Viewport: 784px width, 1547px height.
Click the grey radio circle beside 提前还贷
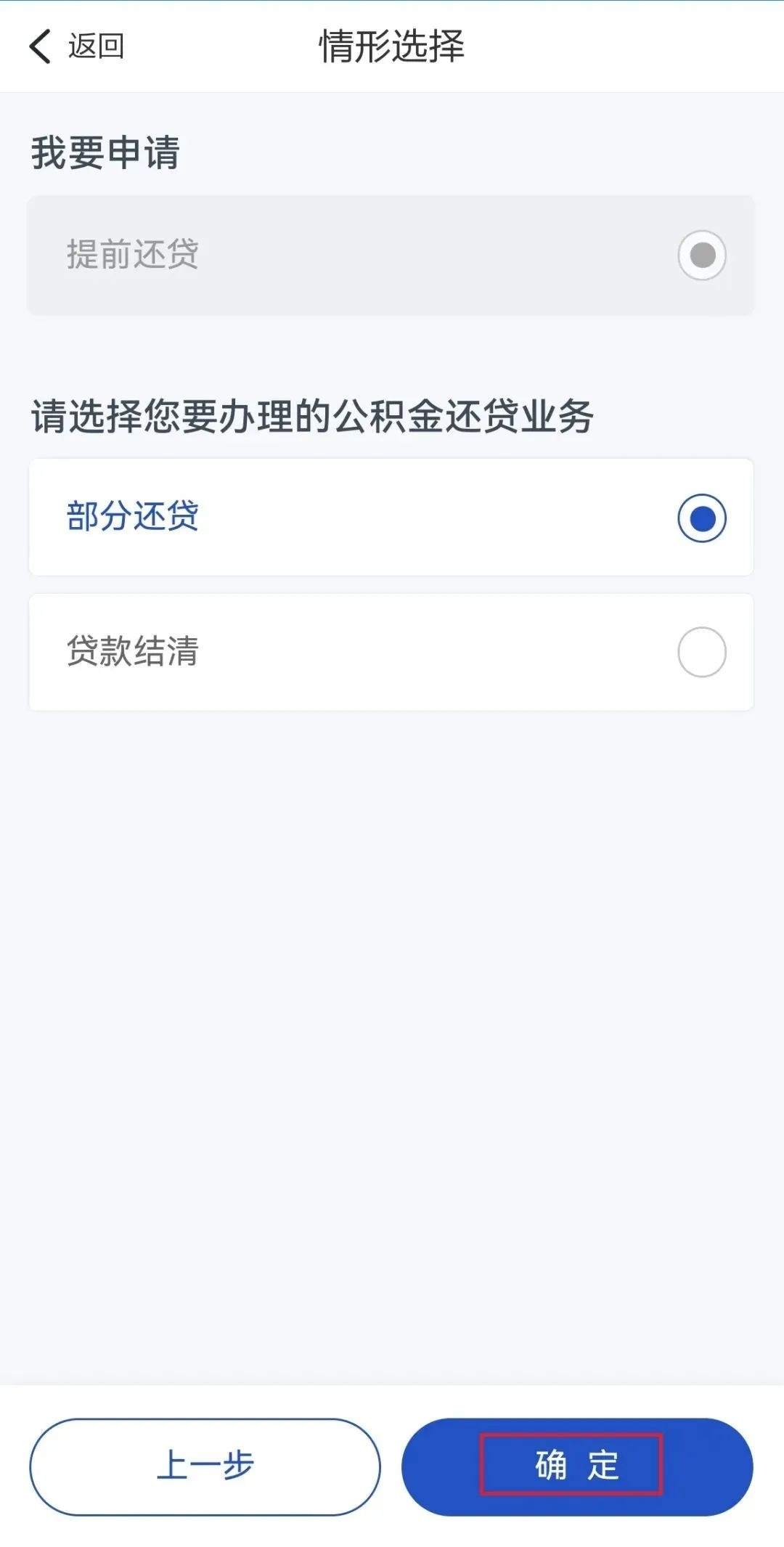coord(701,254)
